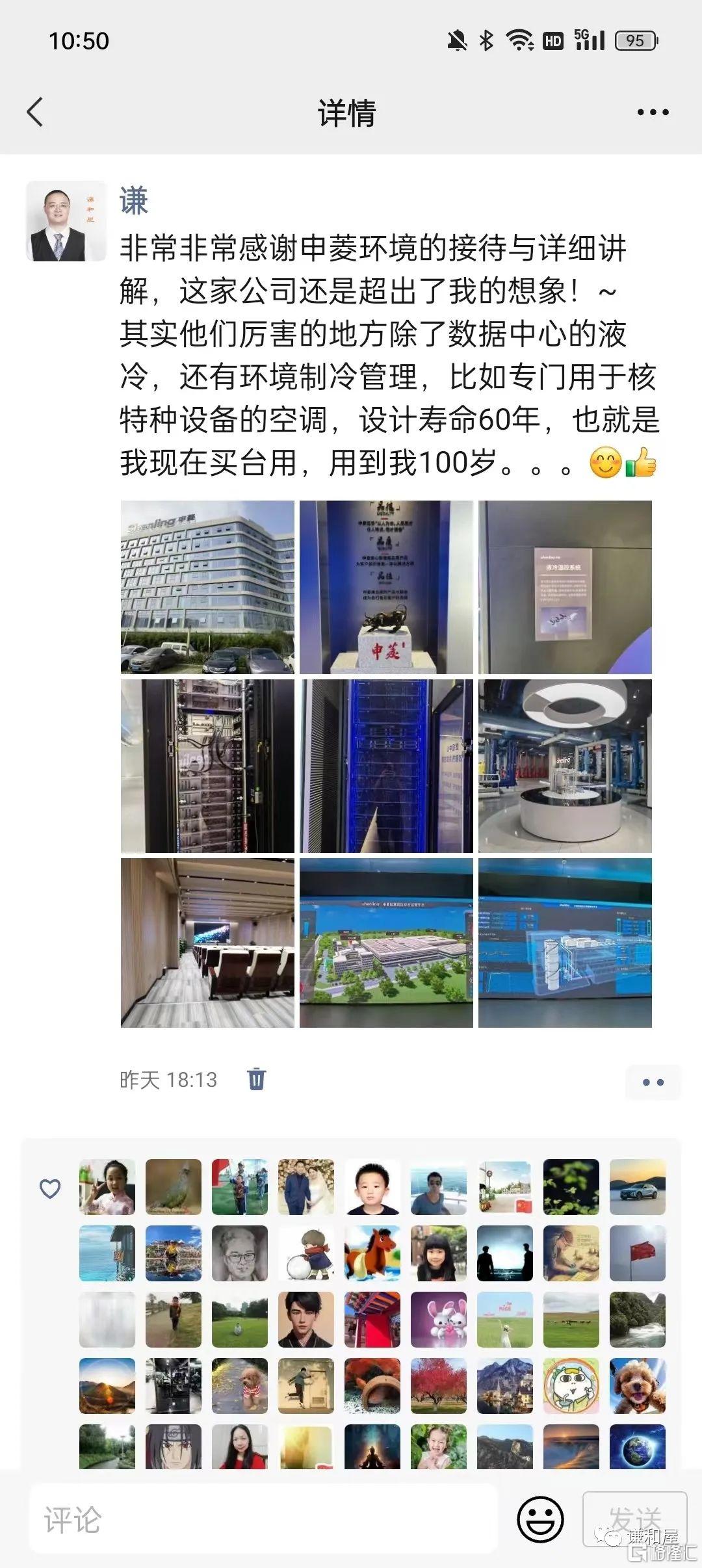This screenshot has height=1568, width=702.
Task: Open the like and comment popup button
Action: 653,1082
